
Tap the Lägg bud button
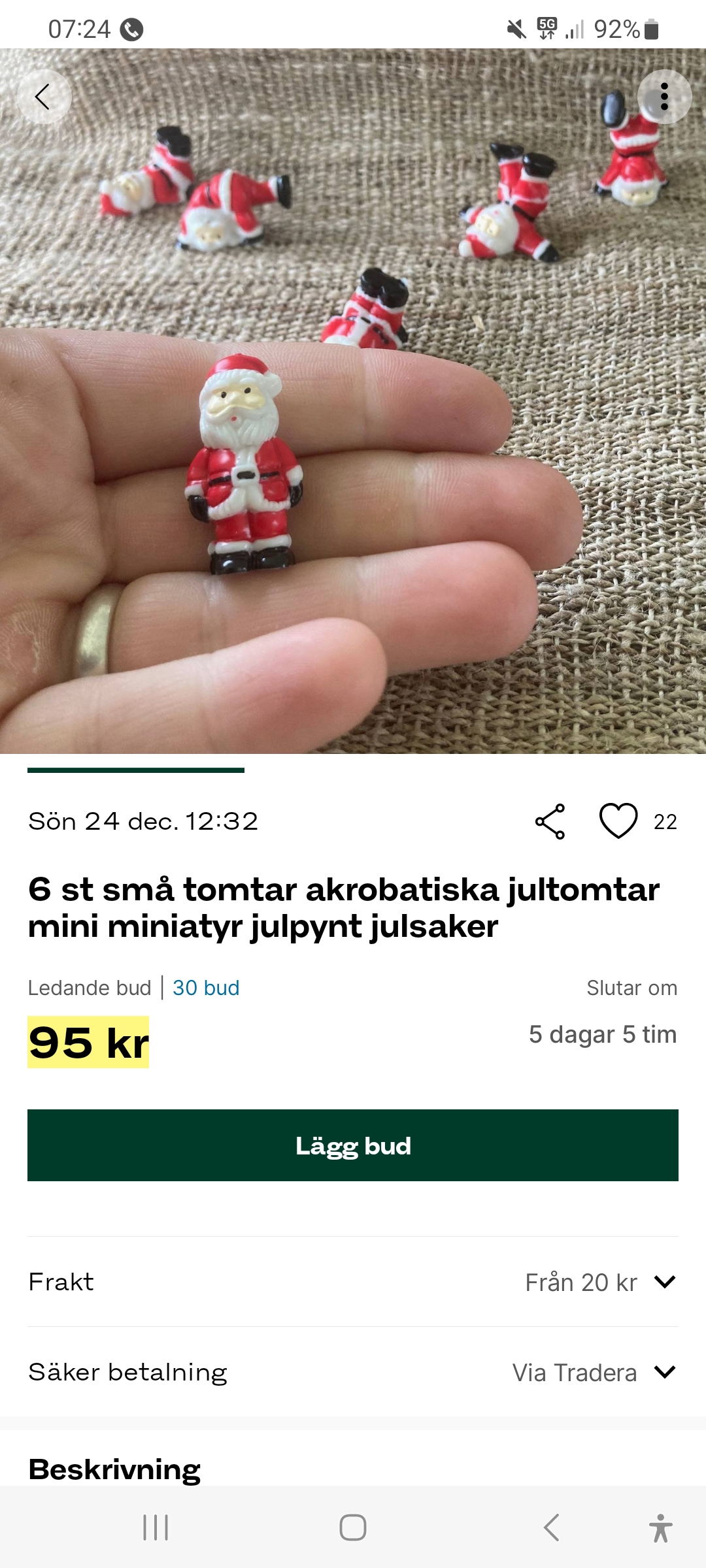353,1145
